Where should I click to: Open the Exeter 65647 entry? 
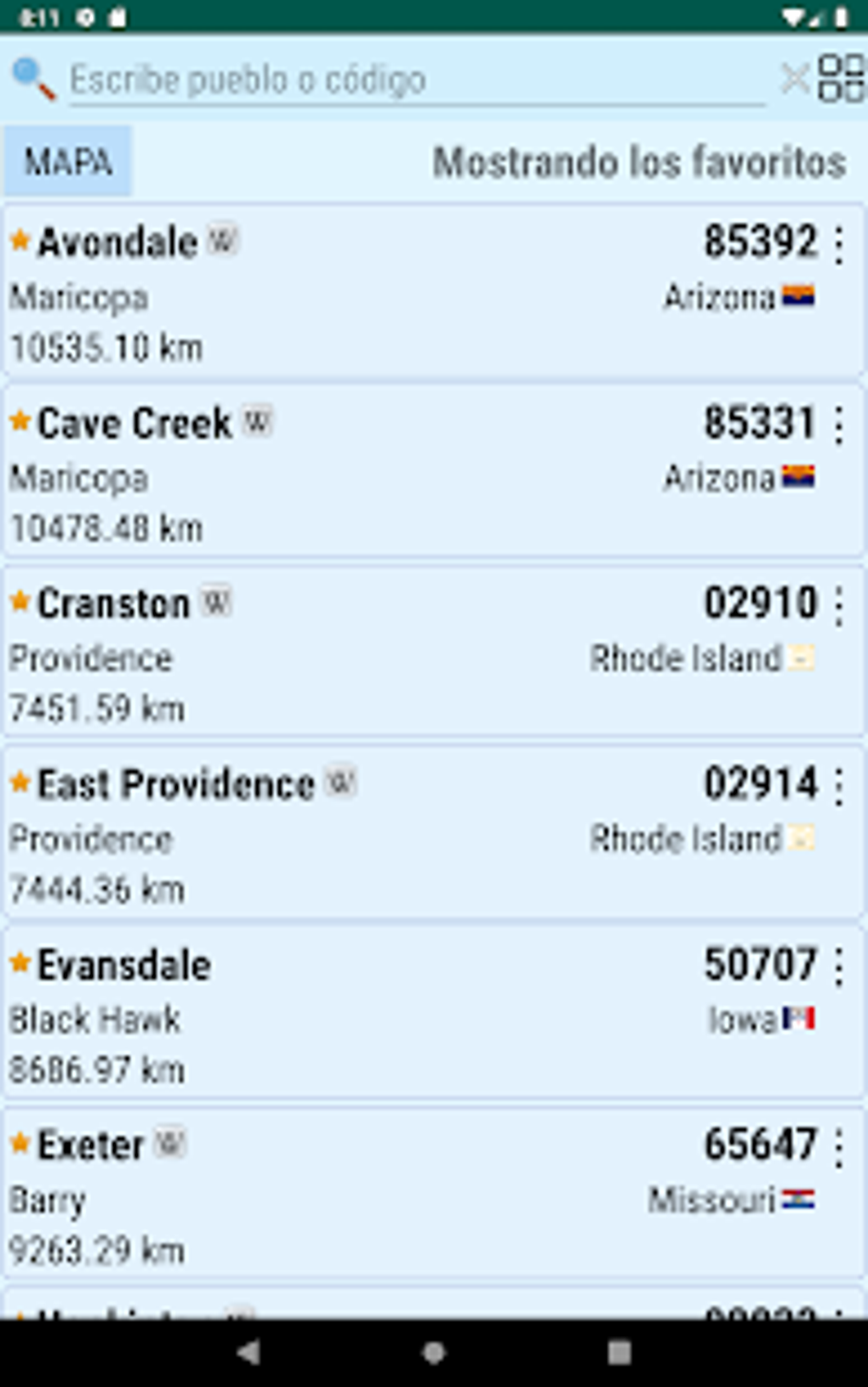coord(408,1196)
